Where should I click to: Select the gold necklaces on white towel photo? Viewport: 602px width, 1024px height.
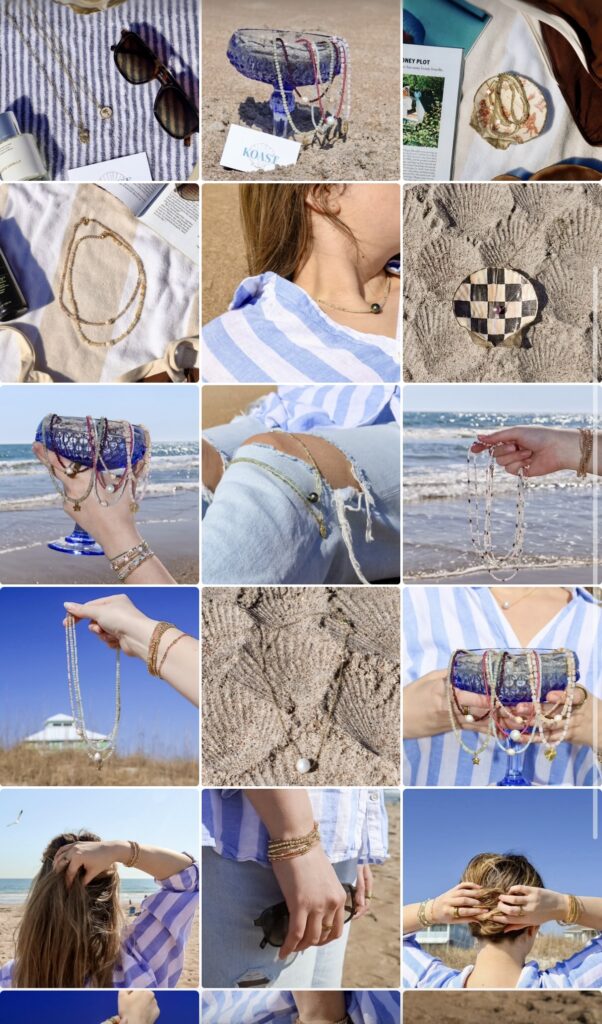coord(100,283)
